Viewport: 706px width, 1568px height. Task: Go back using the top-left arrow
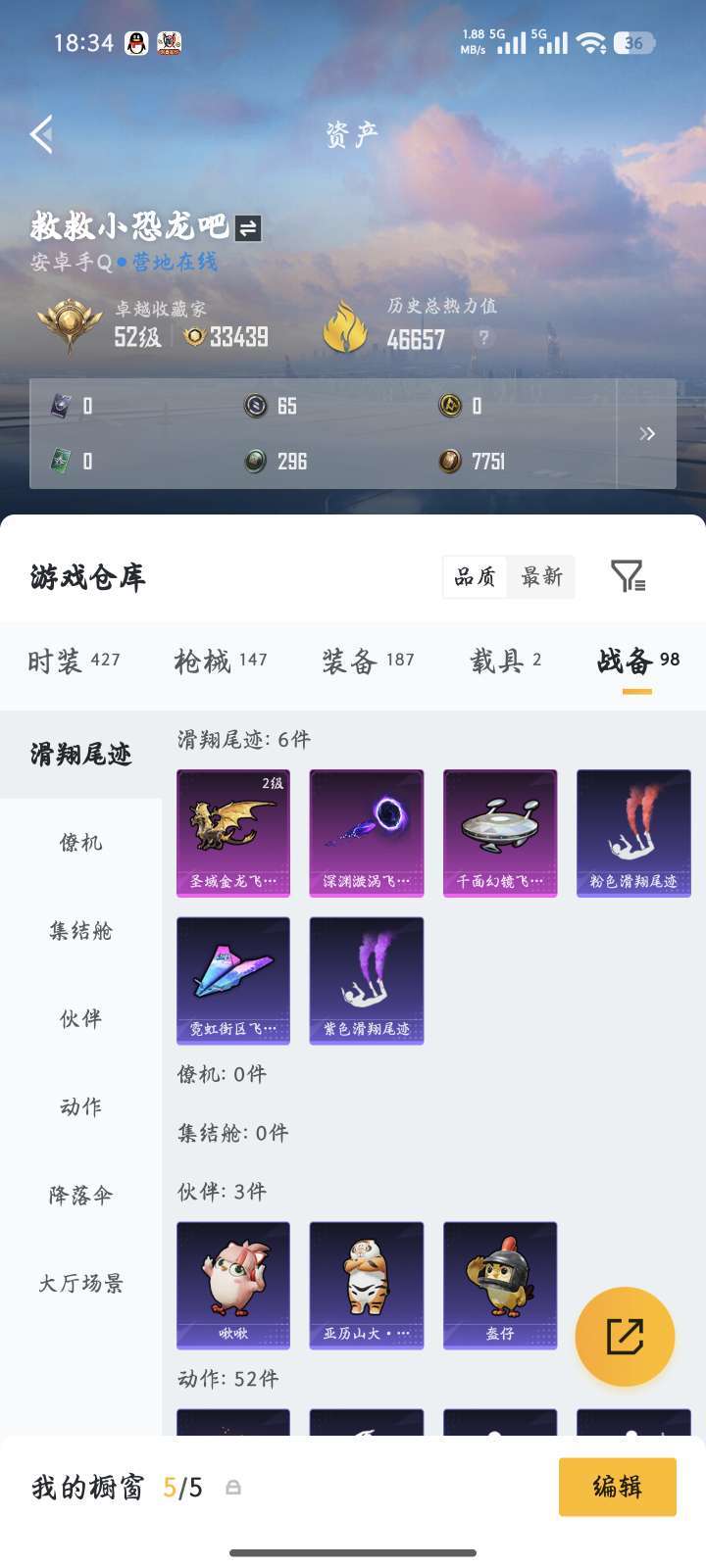click(41, 134)
